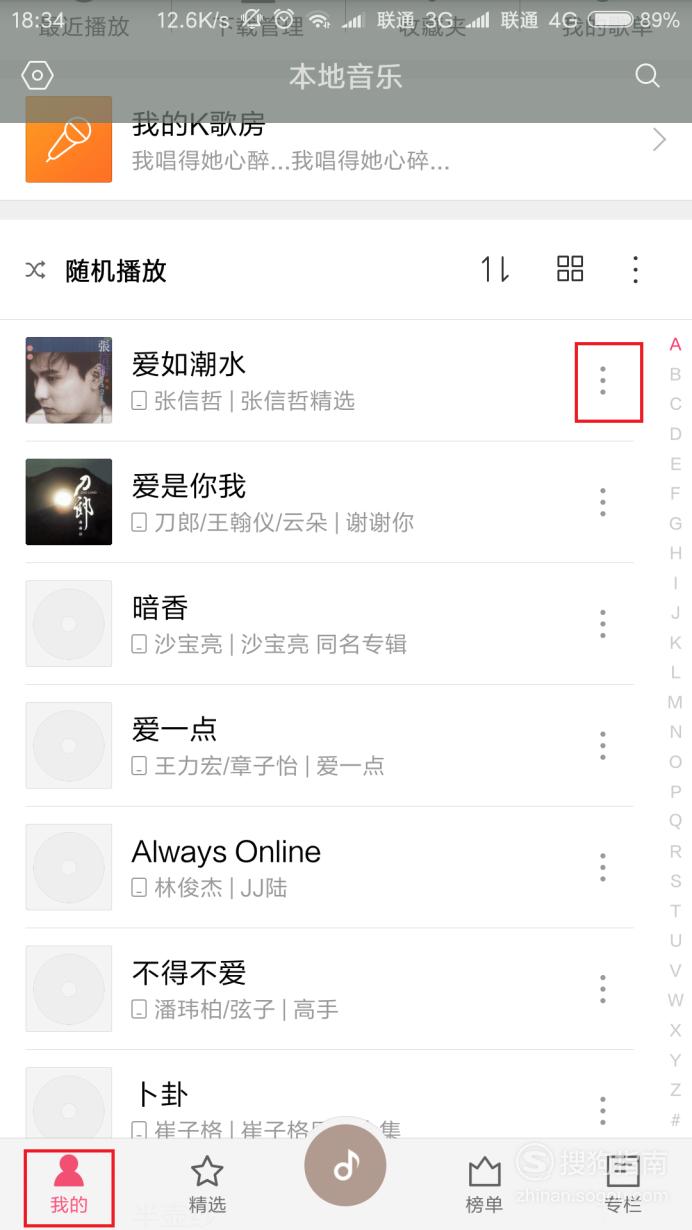
Task: Open the list overflow menu beside grid icon
Action: pyautogui.click(x=635, y=269)
